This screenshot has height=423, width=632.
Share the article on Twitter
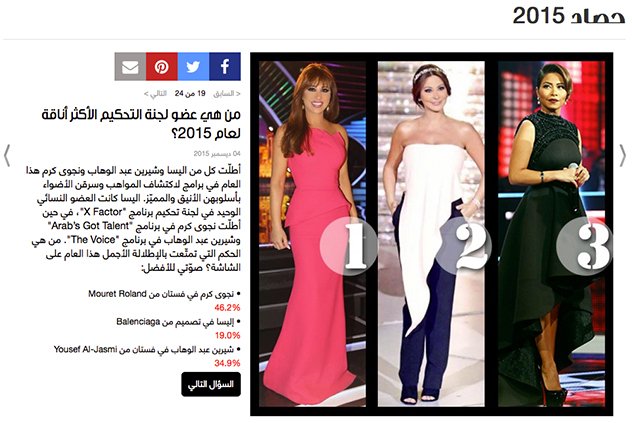pos(193,67)
